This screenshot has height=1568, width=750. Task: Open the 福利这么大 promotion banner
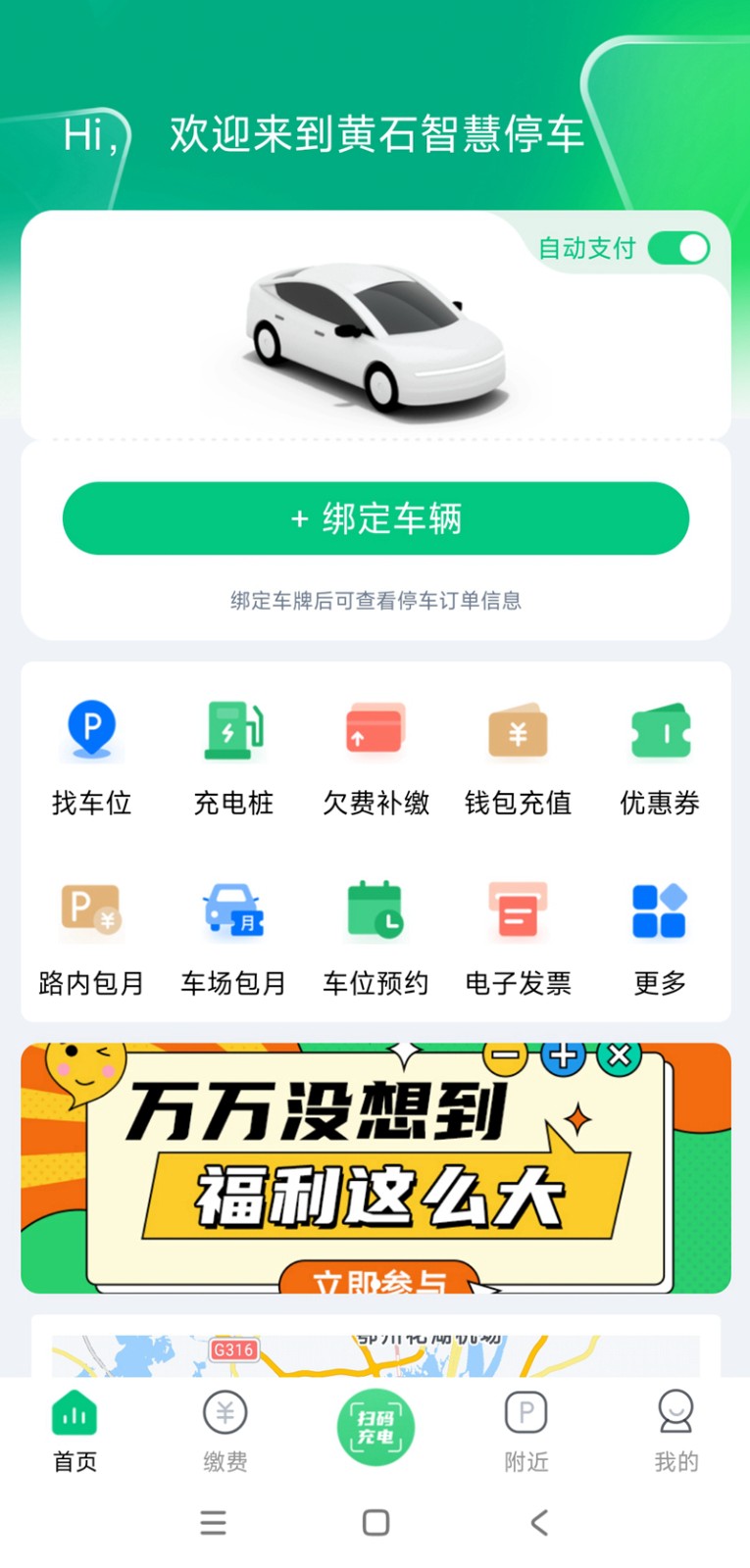point(375,1167)
